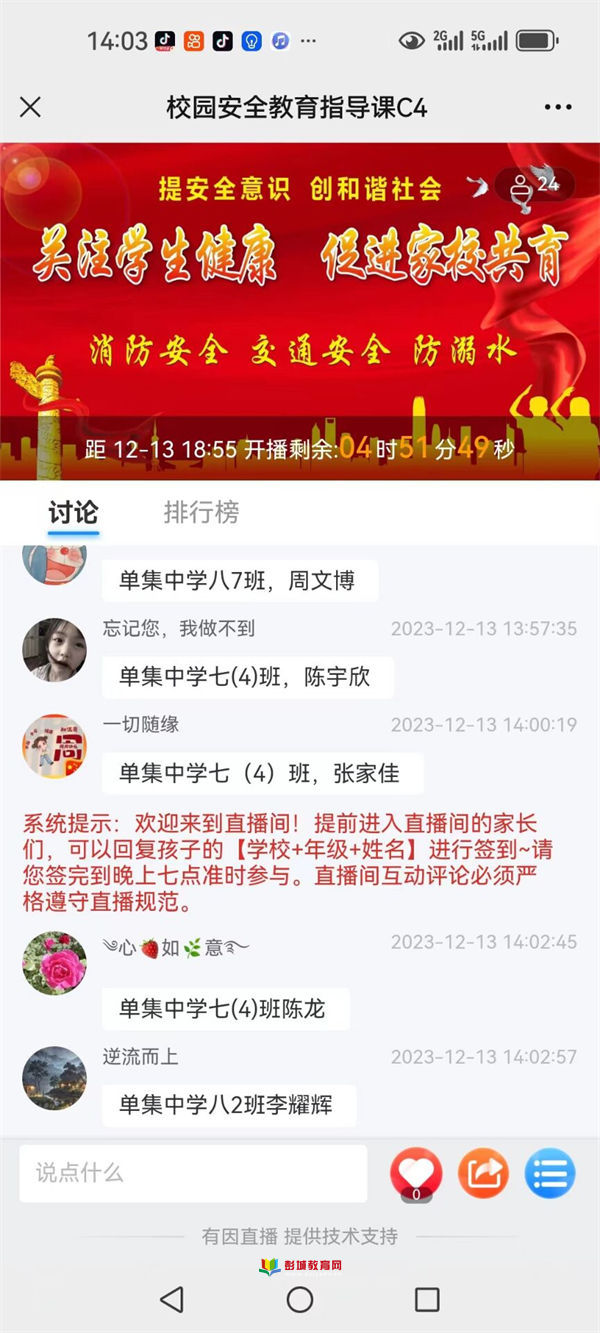
Task: Select the 讨论 tab
Action: tap(73, 512)
